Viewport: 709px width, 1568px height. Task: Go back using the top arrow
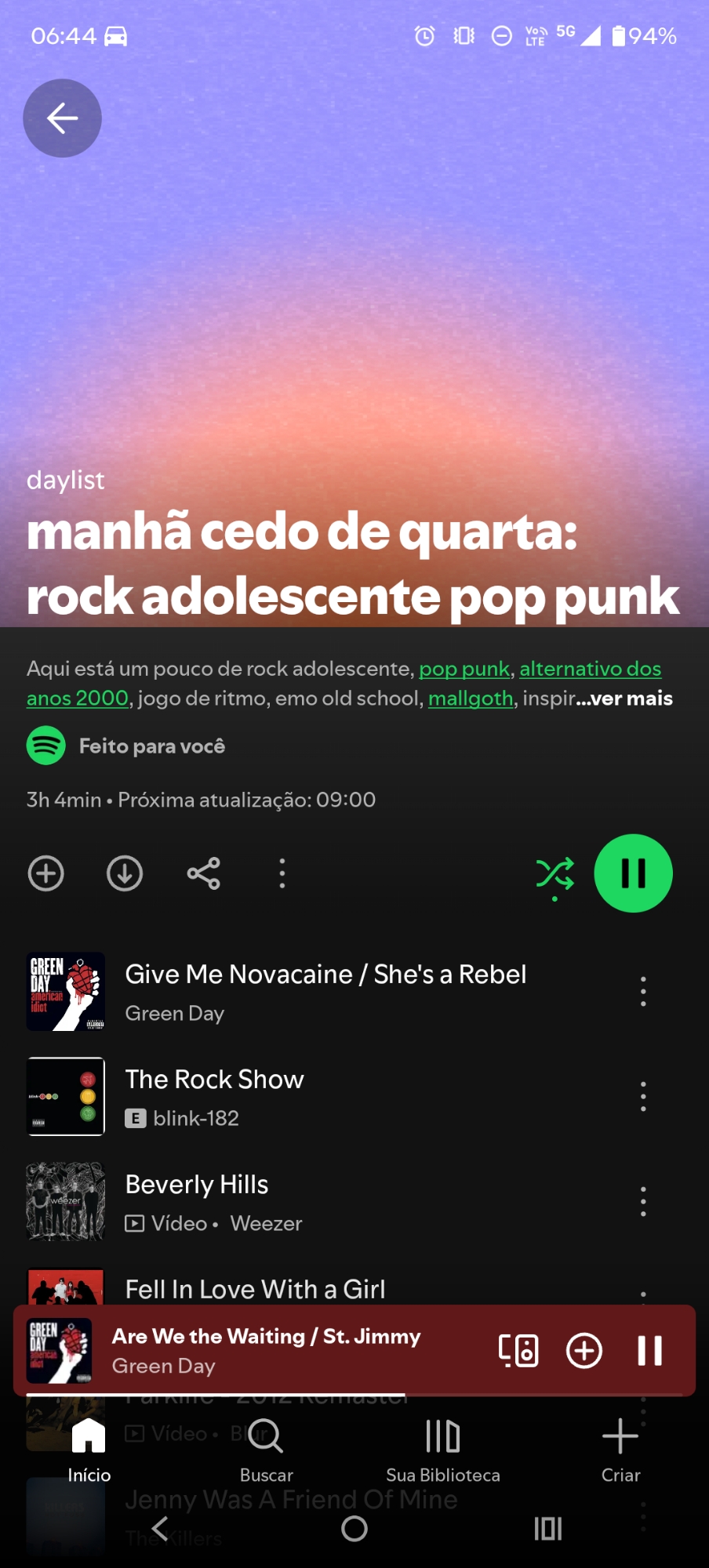[x=62, y=118]
